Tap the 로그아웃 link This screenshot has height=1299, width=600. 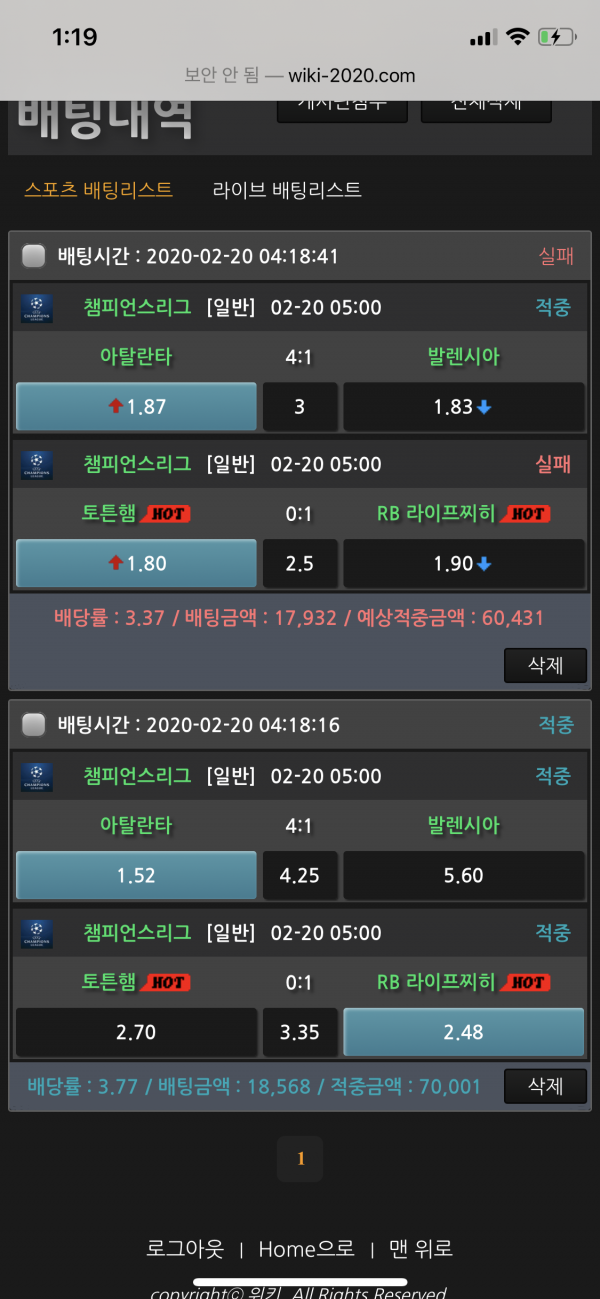pos(185,1249)
